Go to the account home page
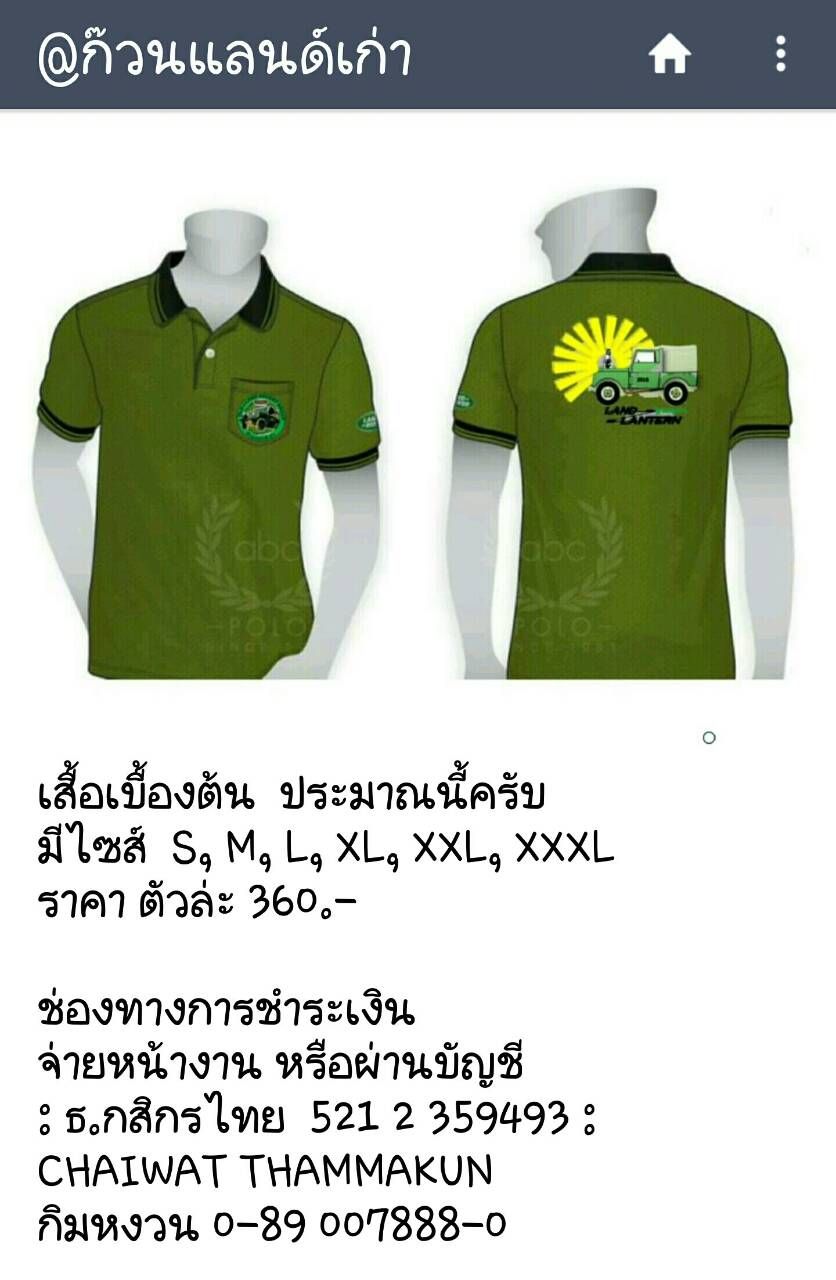The image size is (836, 1280). click(x=669, y=54)
